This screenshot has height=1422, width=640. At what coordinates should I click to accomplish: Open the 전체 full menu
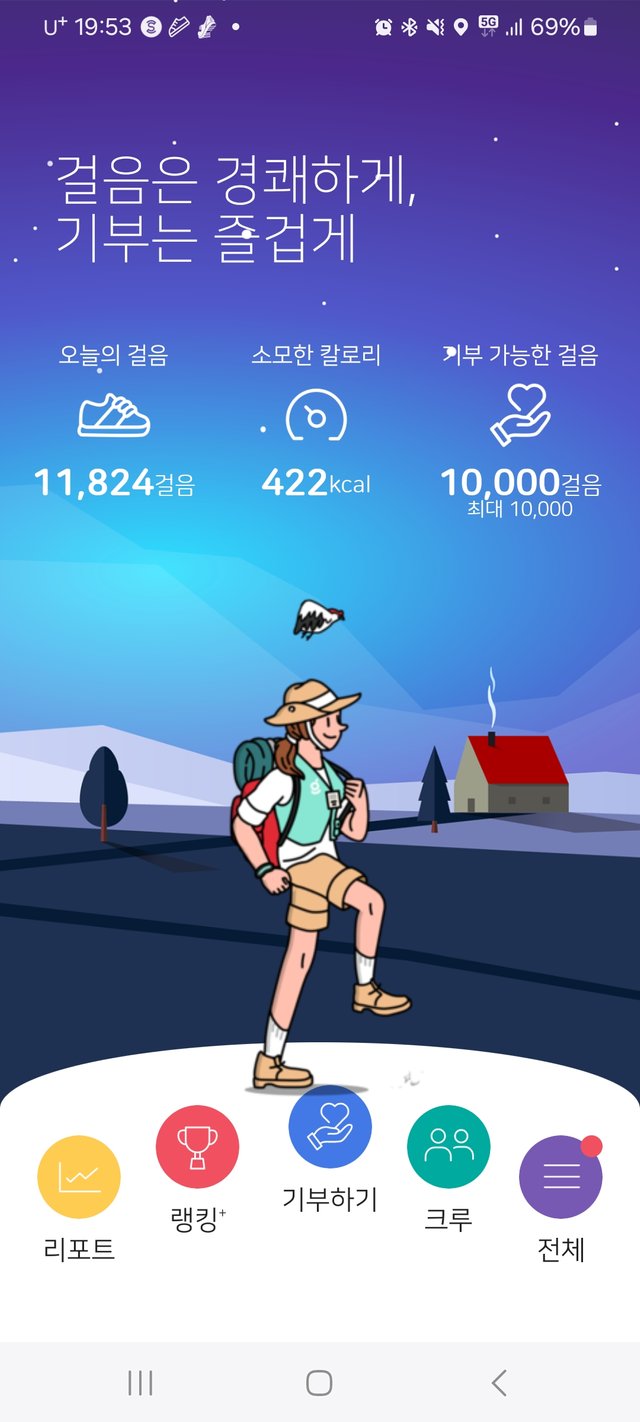560,1178
